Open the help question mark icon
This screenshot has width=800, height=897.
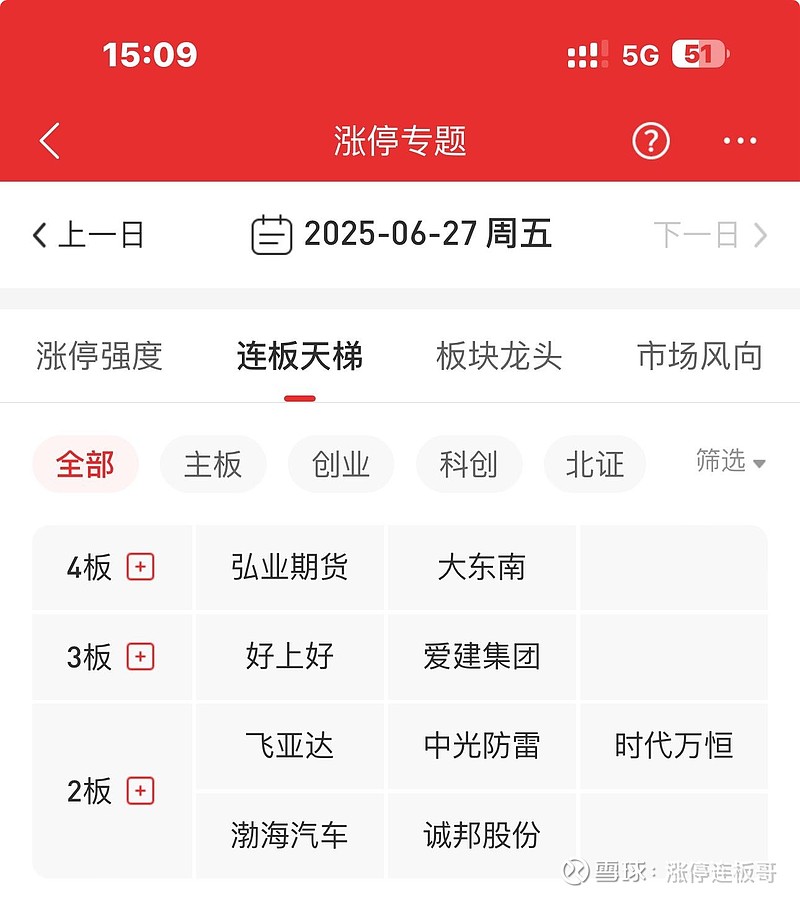click(x=650, y=141)
